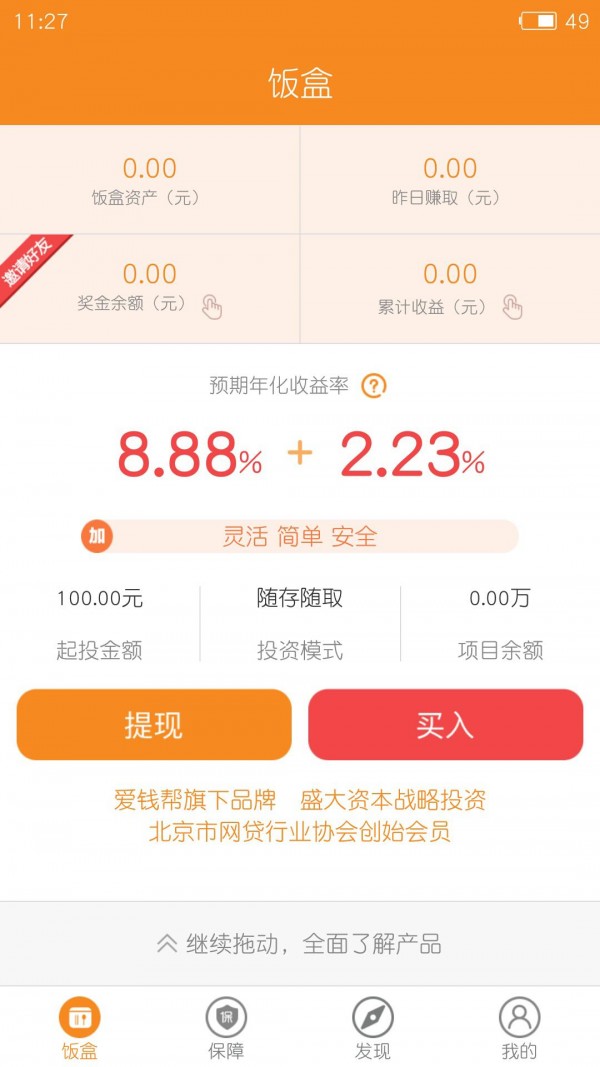This screenshot has width=600, height=1067.
Task: Switch to the 保障 tab
Action: (x=226, y=1029)
